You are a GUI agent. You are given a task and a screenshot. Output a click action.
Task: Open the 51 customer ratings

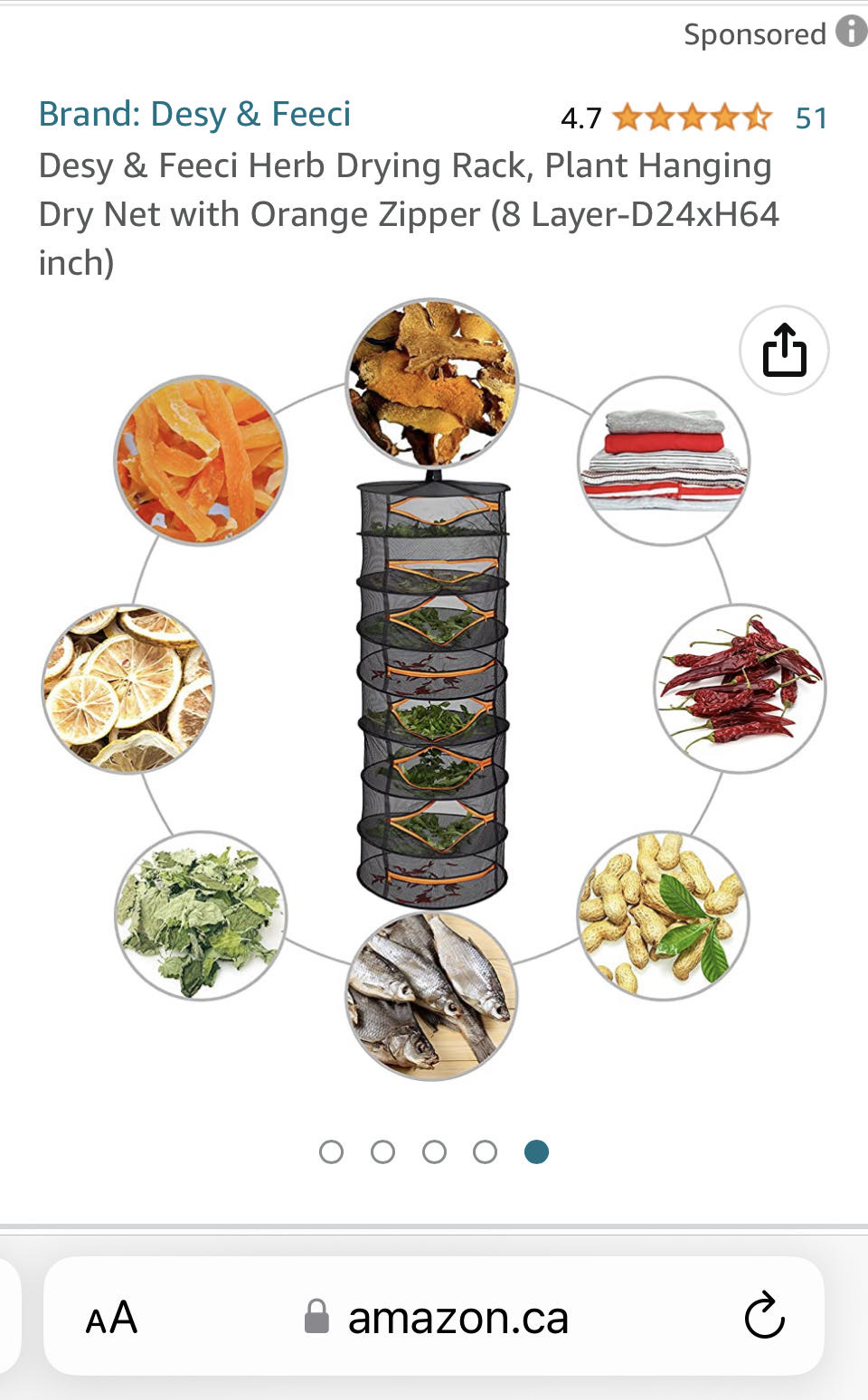811,118
